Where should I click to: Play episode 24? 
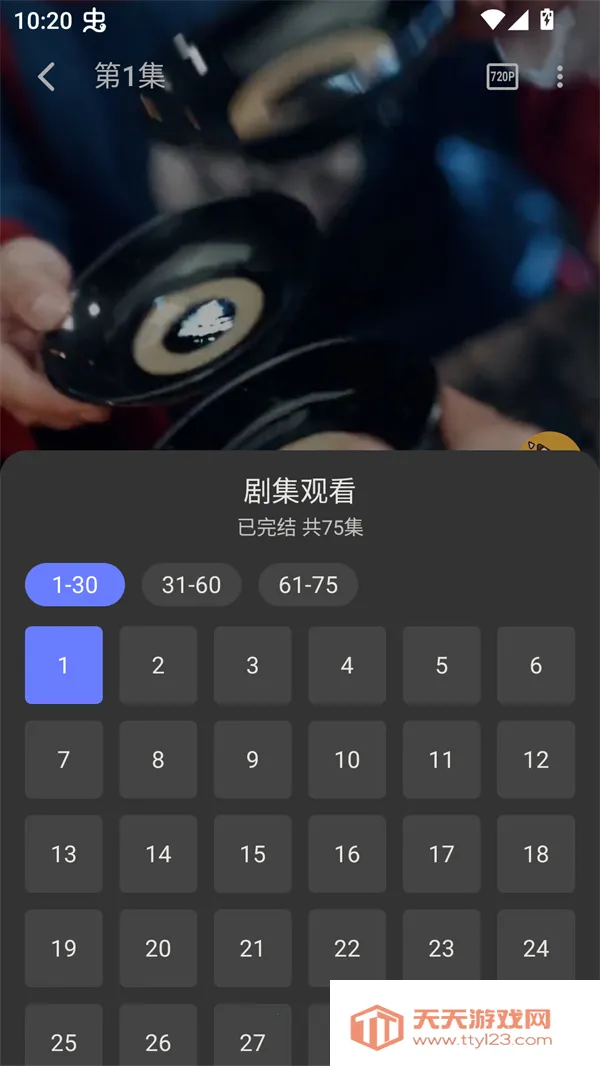point(536,948)
